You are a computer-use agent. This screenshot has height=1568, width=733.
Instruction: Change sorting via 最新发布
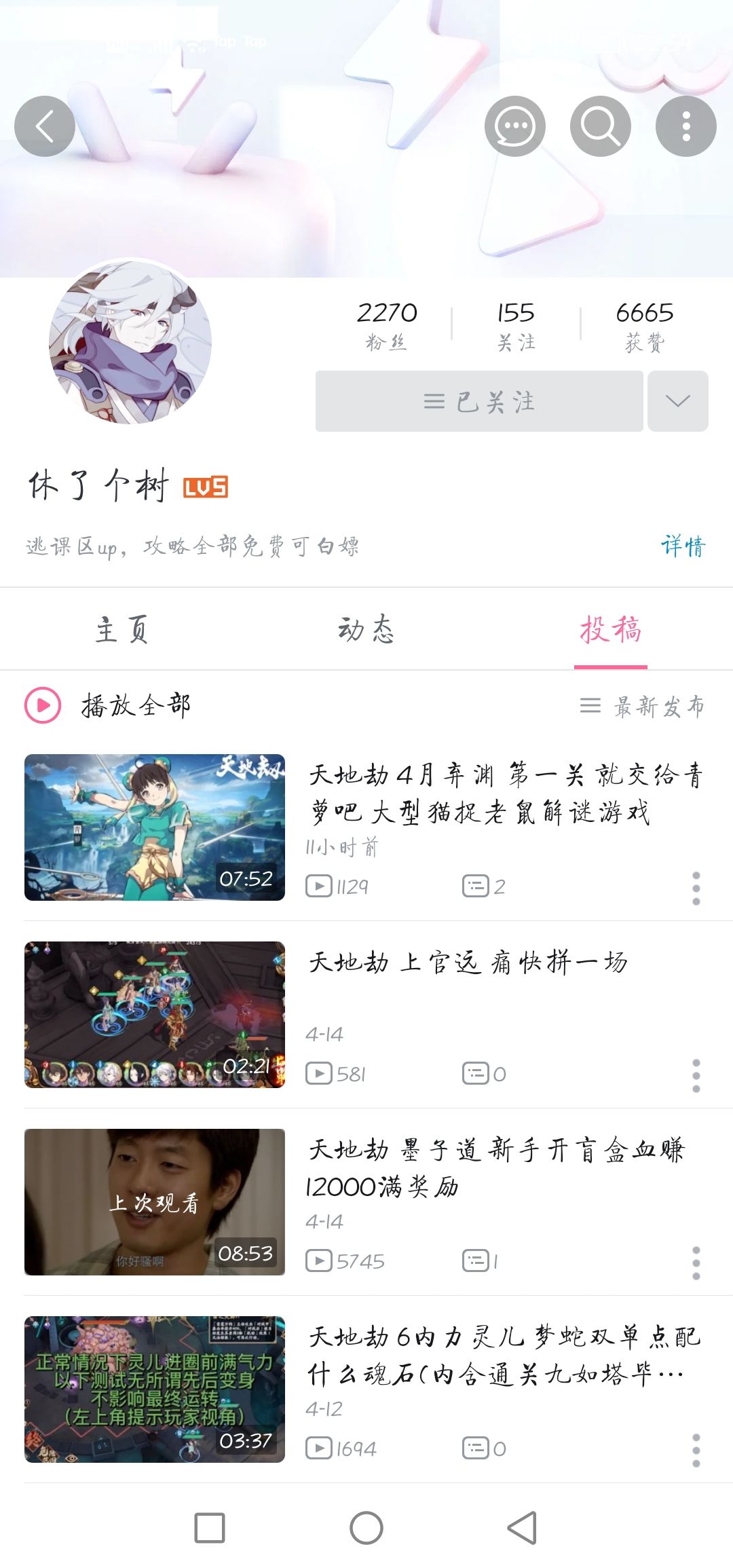click(642, 706)
